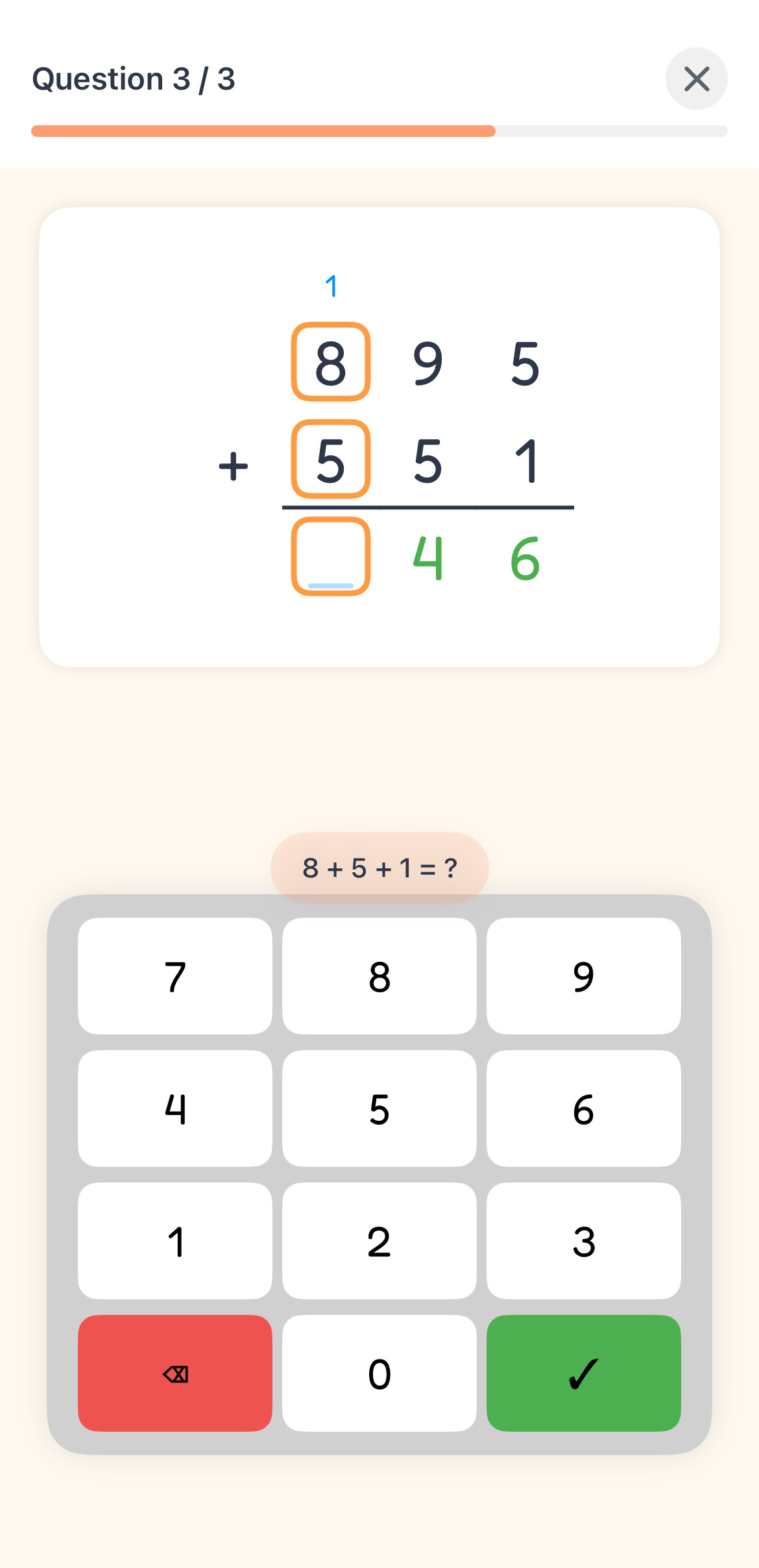Tap the number 2 key
The height and width of the screenshot is (1568, 759).
tap(379, 1241)
